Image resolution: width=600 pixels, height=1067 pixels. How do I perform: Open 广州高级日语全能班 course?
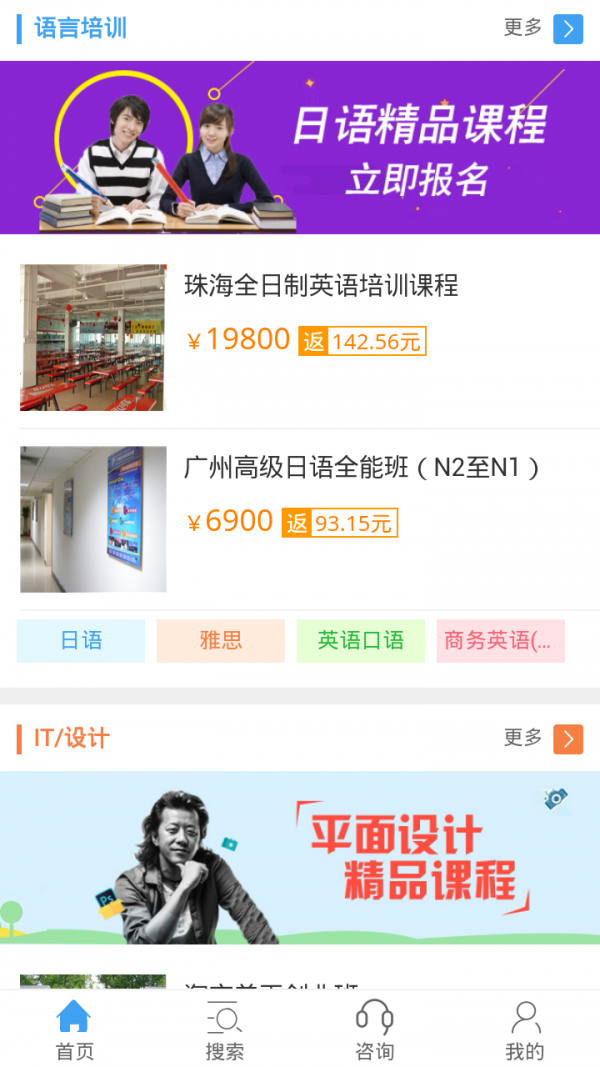click(x=362, y=468)
